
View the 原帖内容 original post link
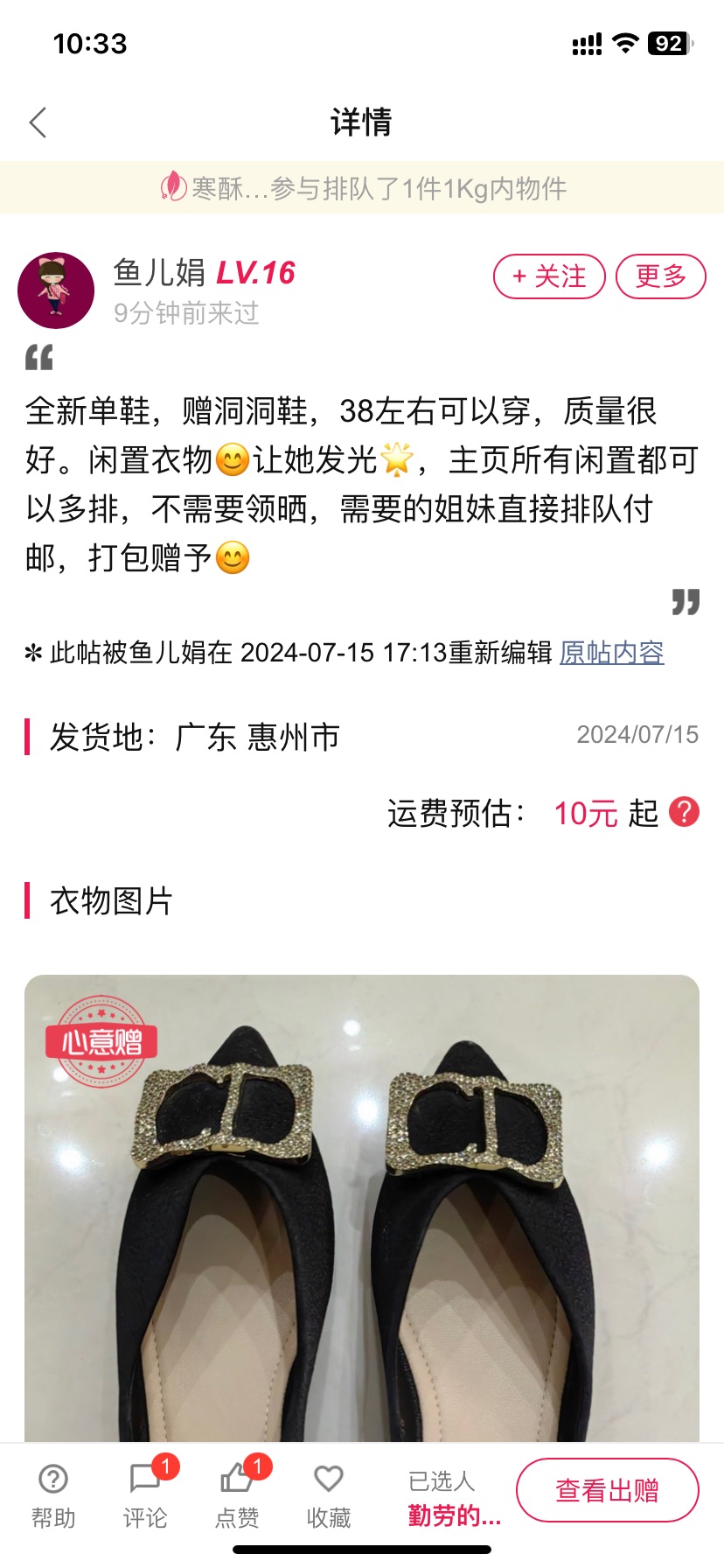[612, 653]
